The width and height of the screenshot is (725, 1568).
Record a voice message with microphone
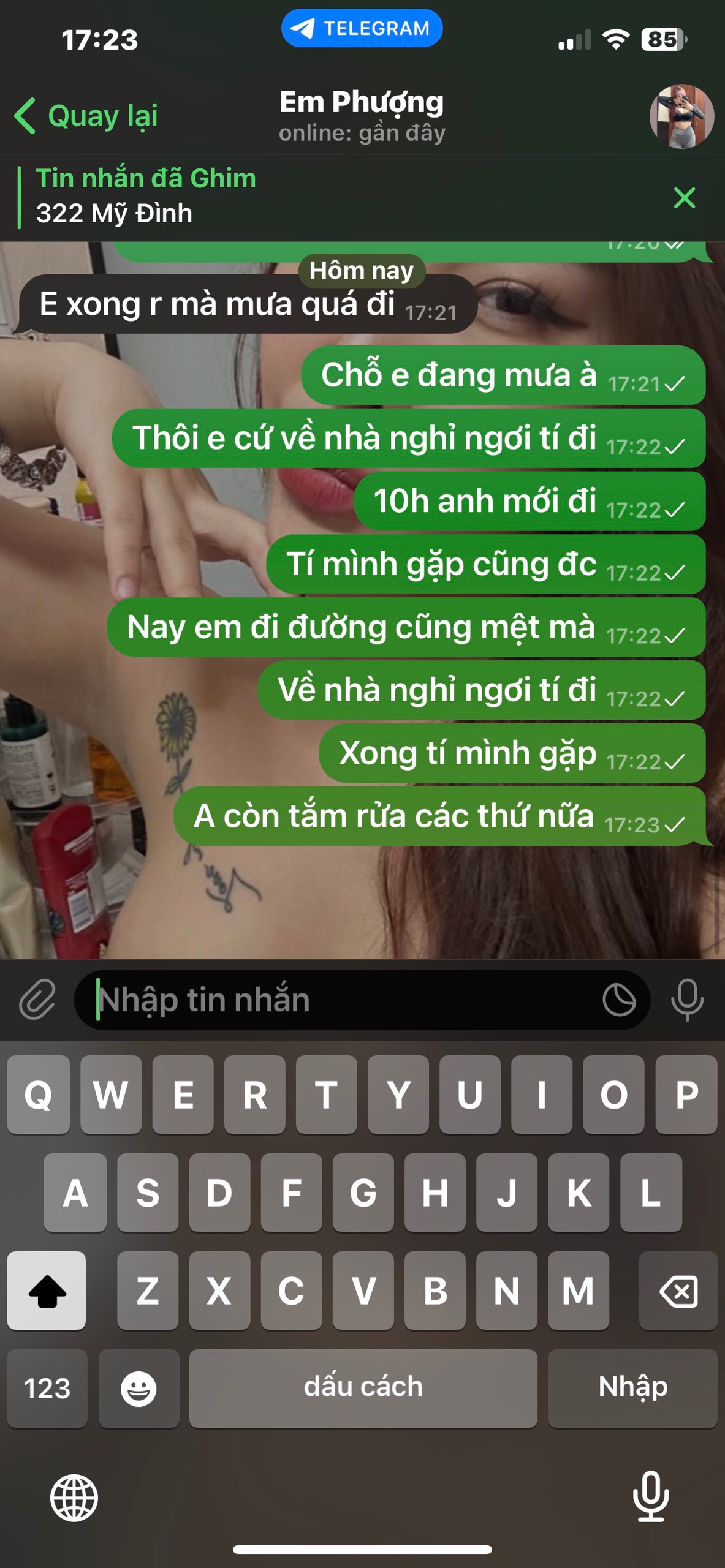[x=687, y=1000]
